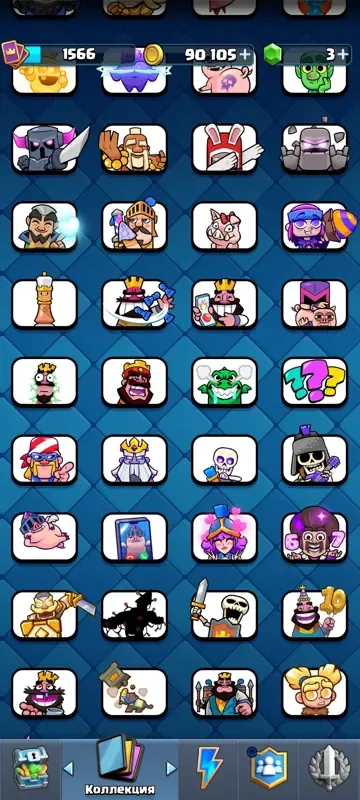Viewport: 360px width, 800px height.
Task: Choose the stone golem emote
Action: tap(315, 148)
